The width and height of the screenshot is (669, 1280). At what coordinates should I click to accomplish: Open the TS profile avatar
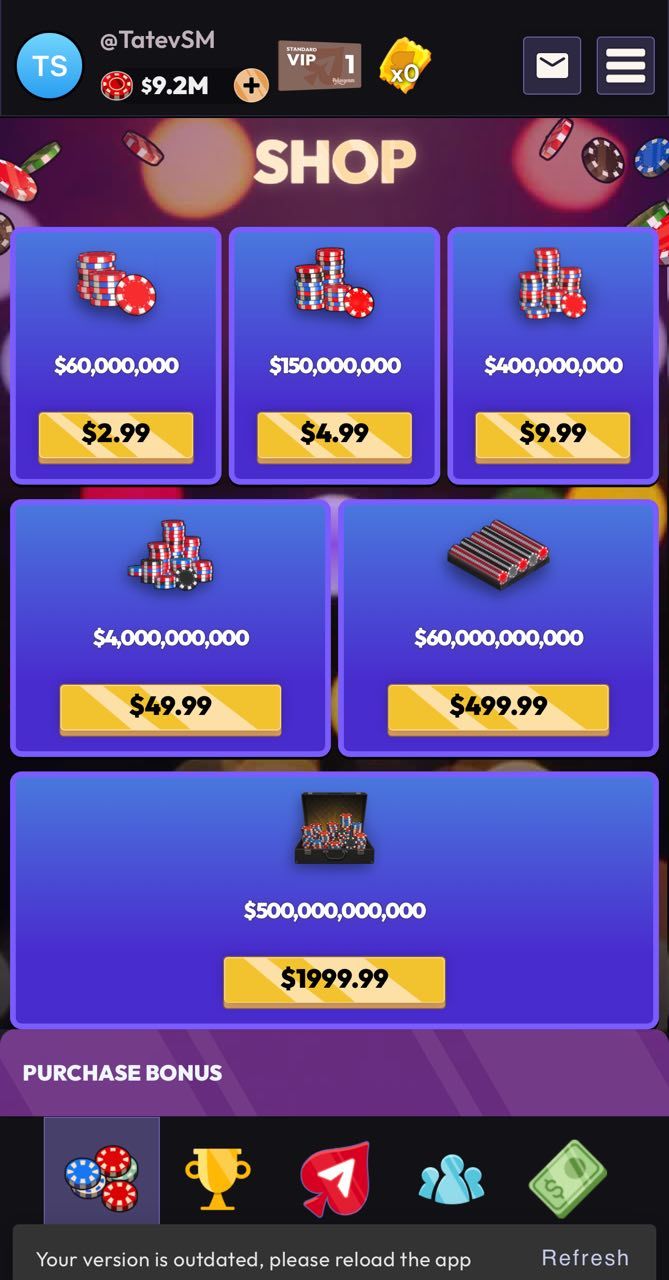pyautogui.click(x=49, y=66)
